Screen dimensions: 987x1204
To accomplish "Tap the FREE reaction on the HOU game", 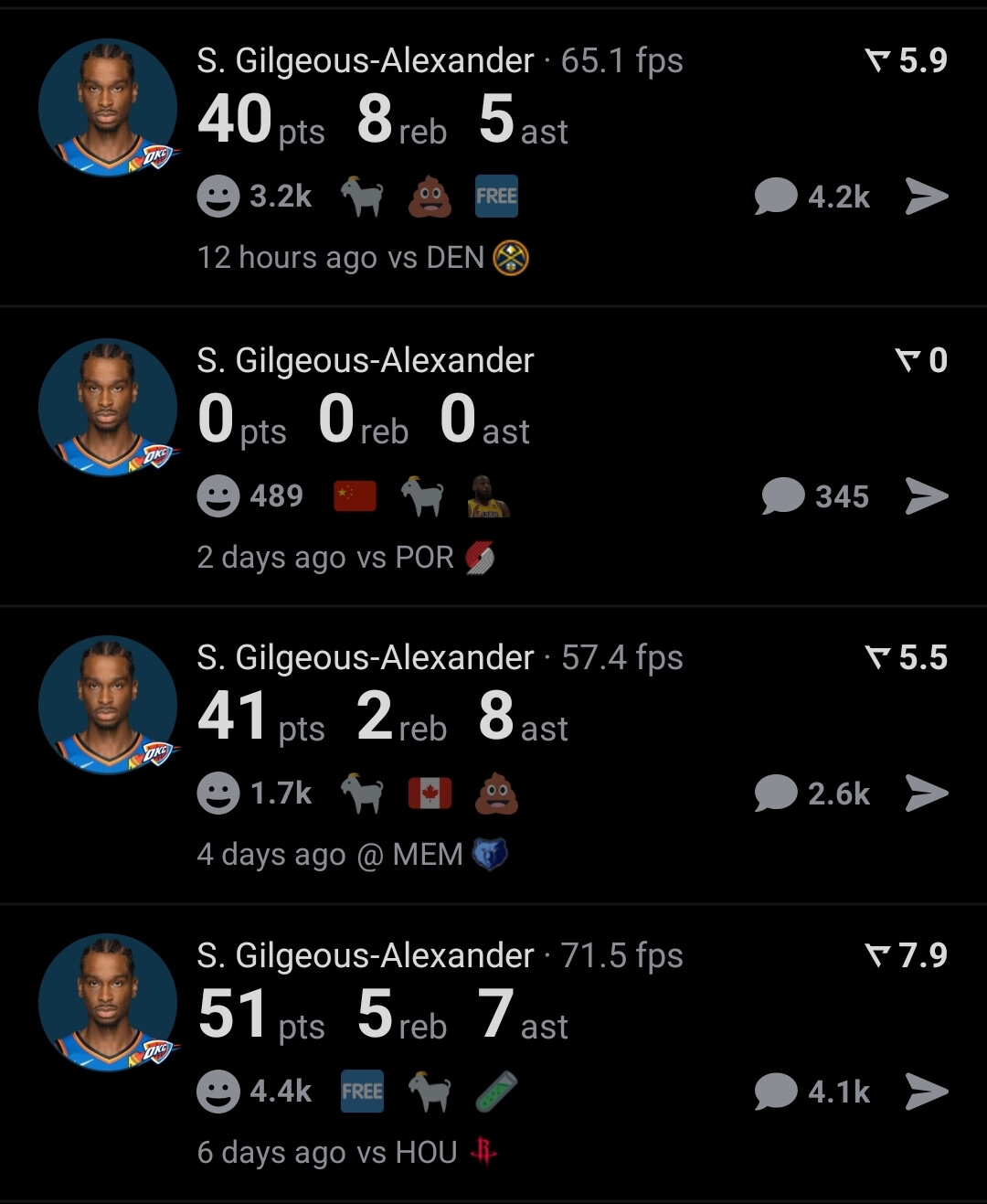I will point(362,1092).
